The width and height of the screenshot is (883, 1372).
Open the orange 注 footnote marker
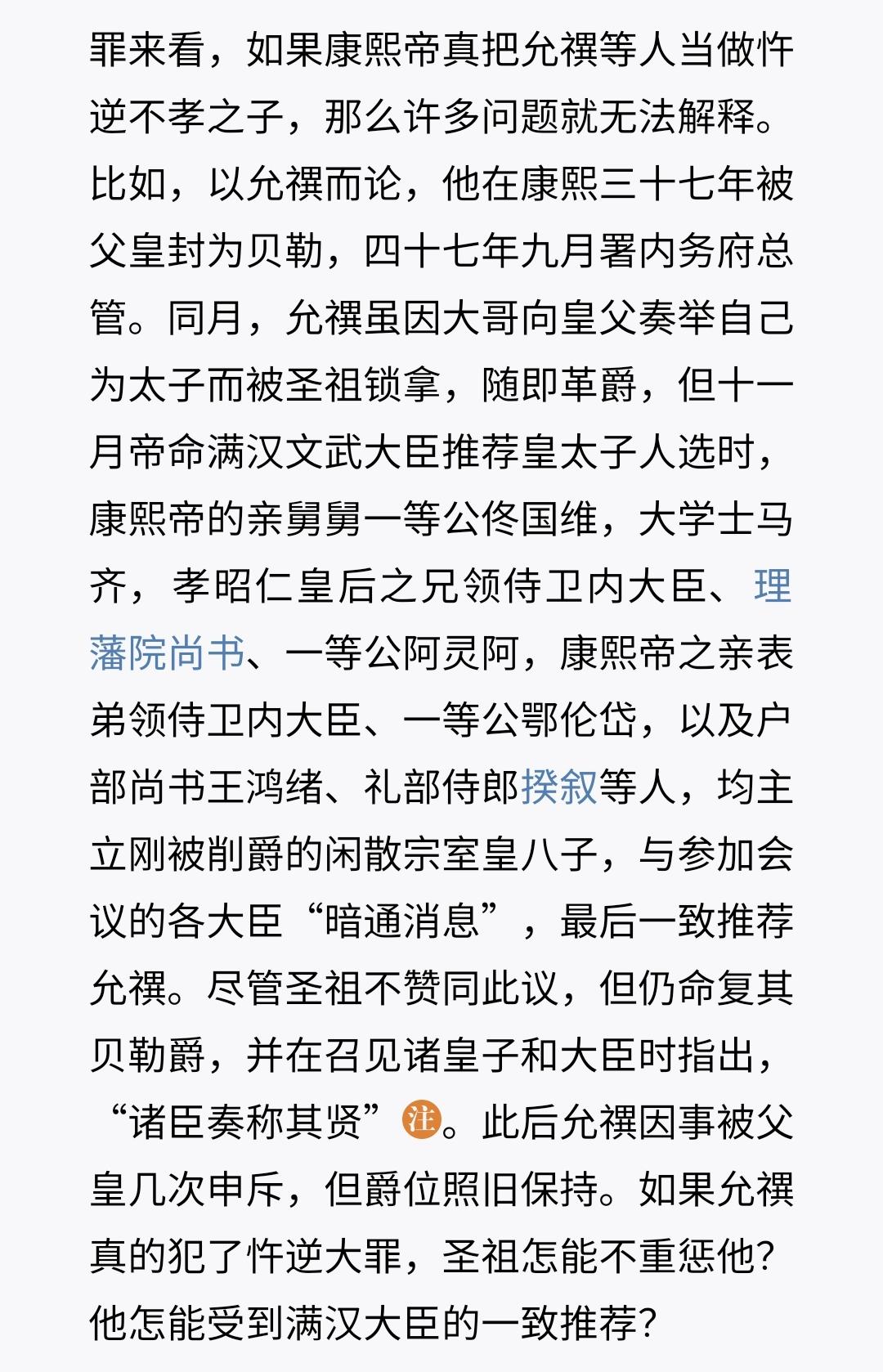422,1119
